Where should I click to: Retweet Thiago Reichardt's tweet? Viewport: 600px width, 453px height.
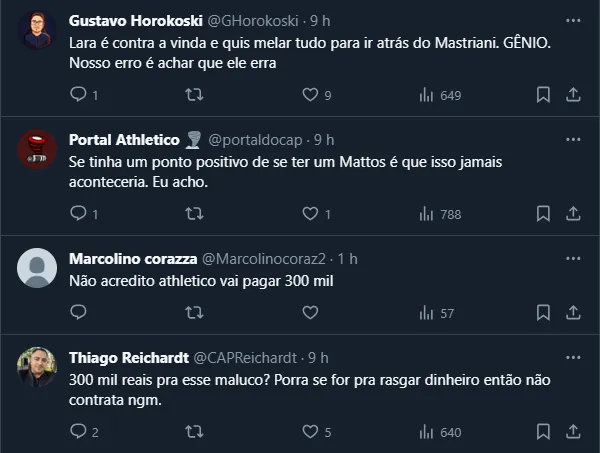pos(195,432)
